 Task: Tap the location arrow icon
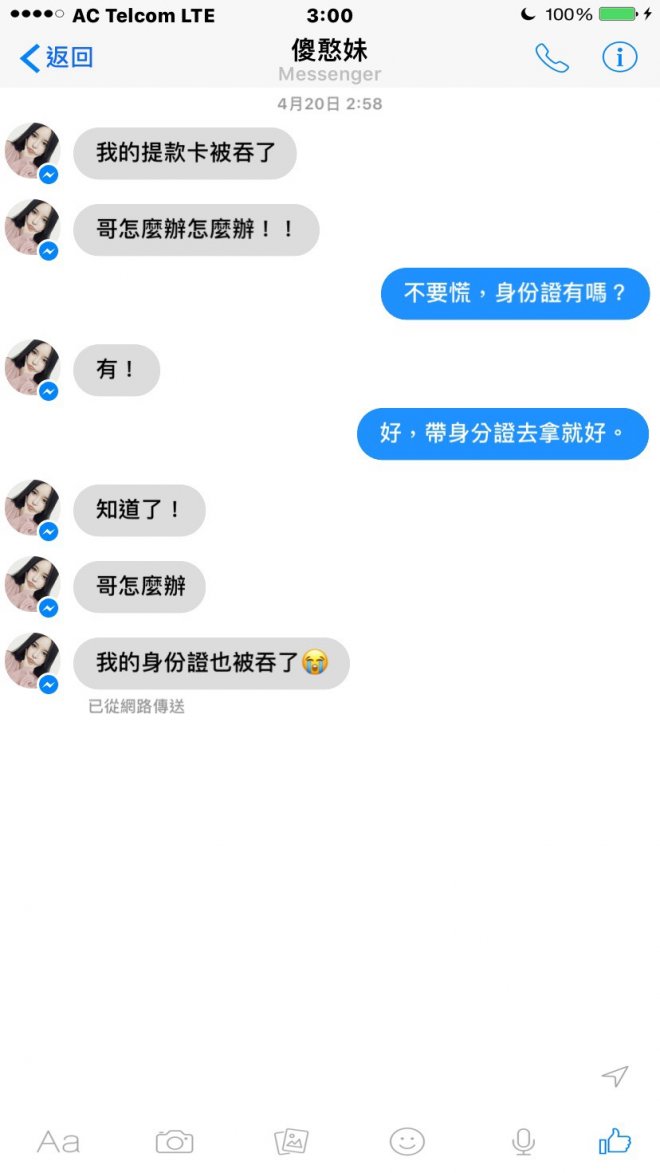click(615, 1076)
